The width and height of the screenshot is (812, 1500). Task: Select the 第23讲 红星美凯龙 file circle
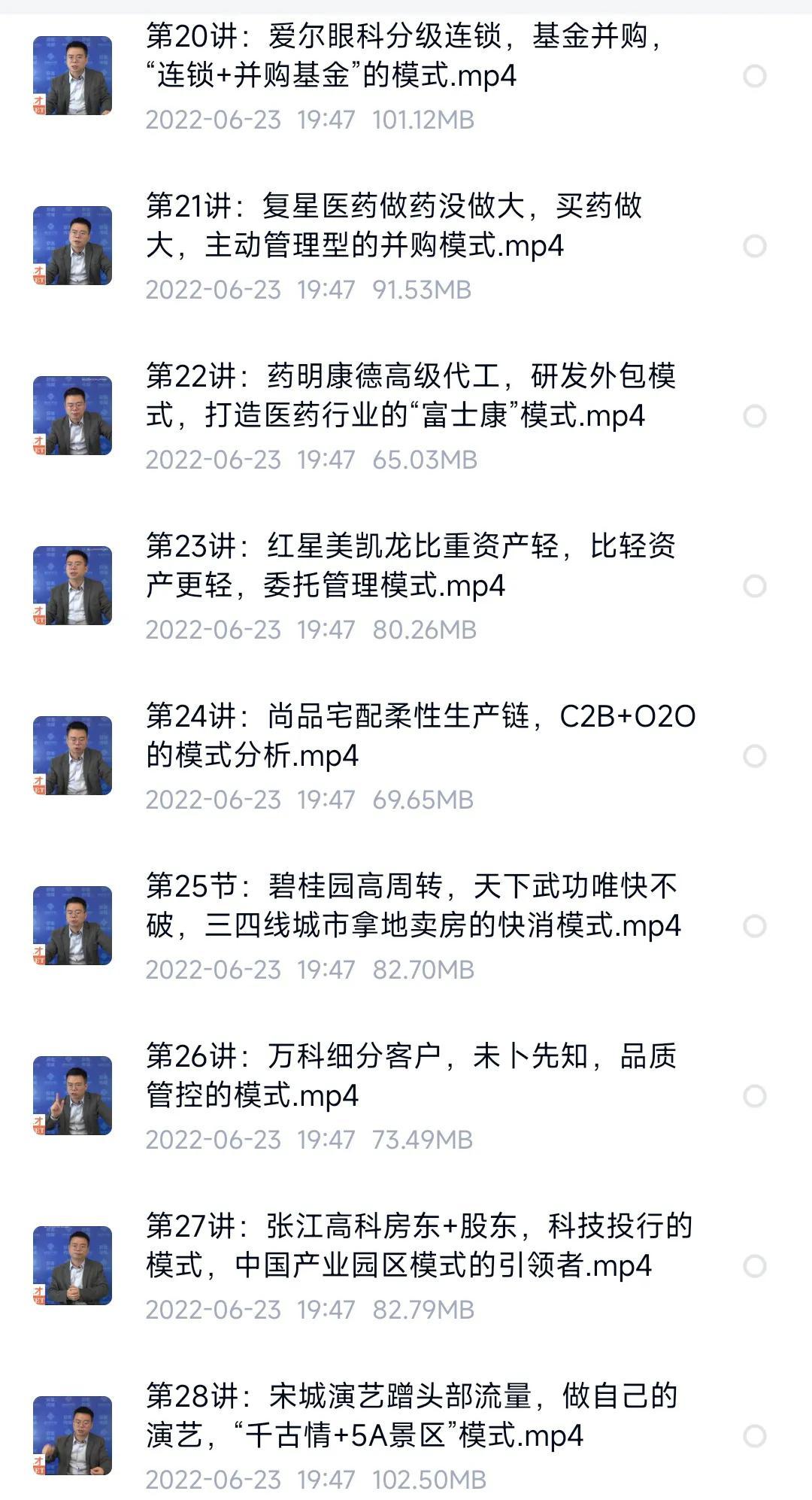(754, 586)
